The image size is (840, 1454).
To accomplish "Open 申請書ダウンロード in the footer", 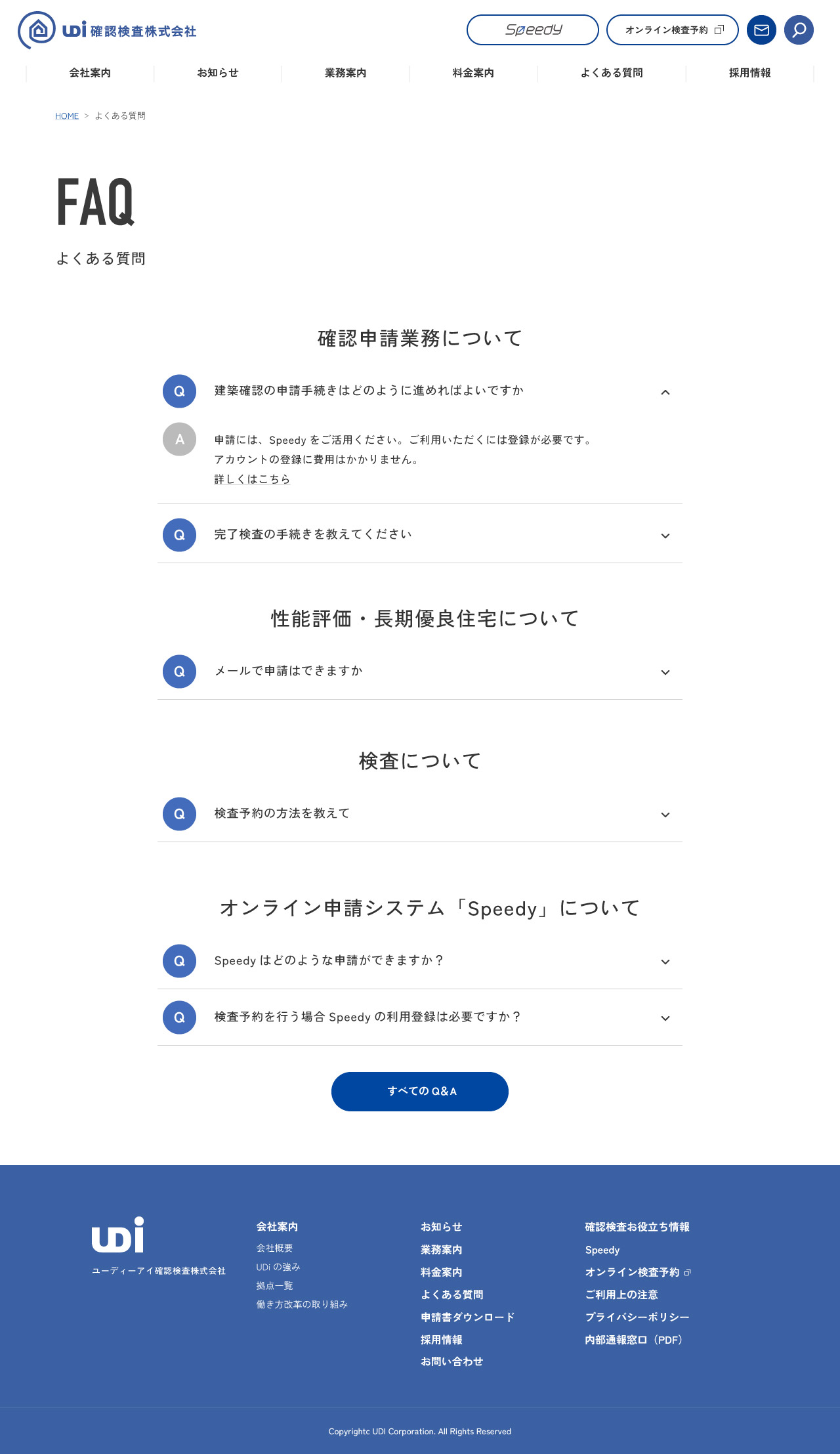I will [467, 1317].
